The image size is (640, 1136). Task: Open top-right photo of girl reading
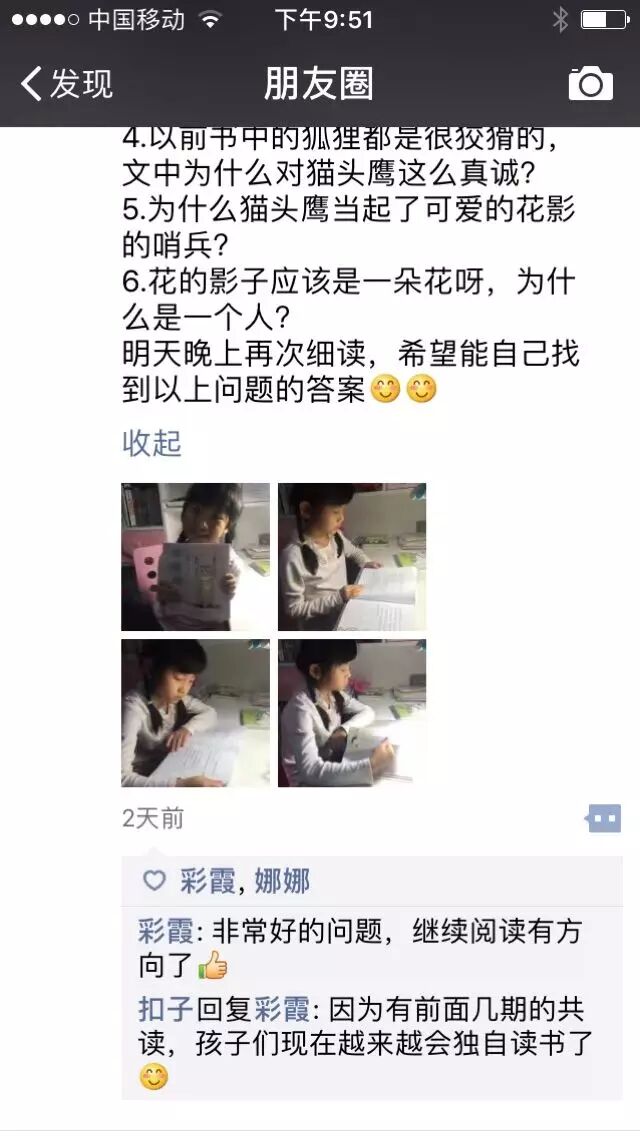click(352, 557)
